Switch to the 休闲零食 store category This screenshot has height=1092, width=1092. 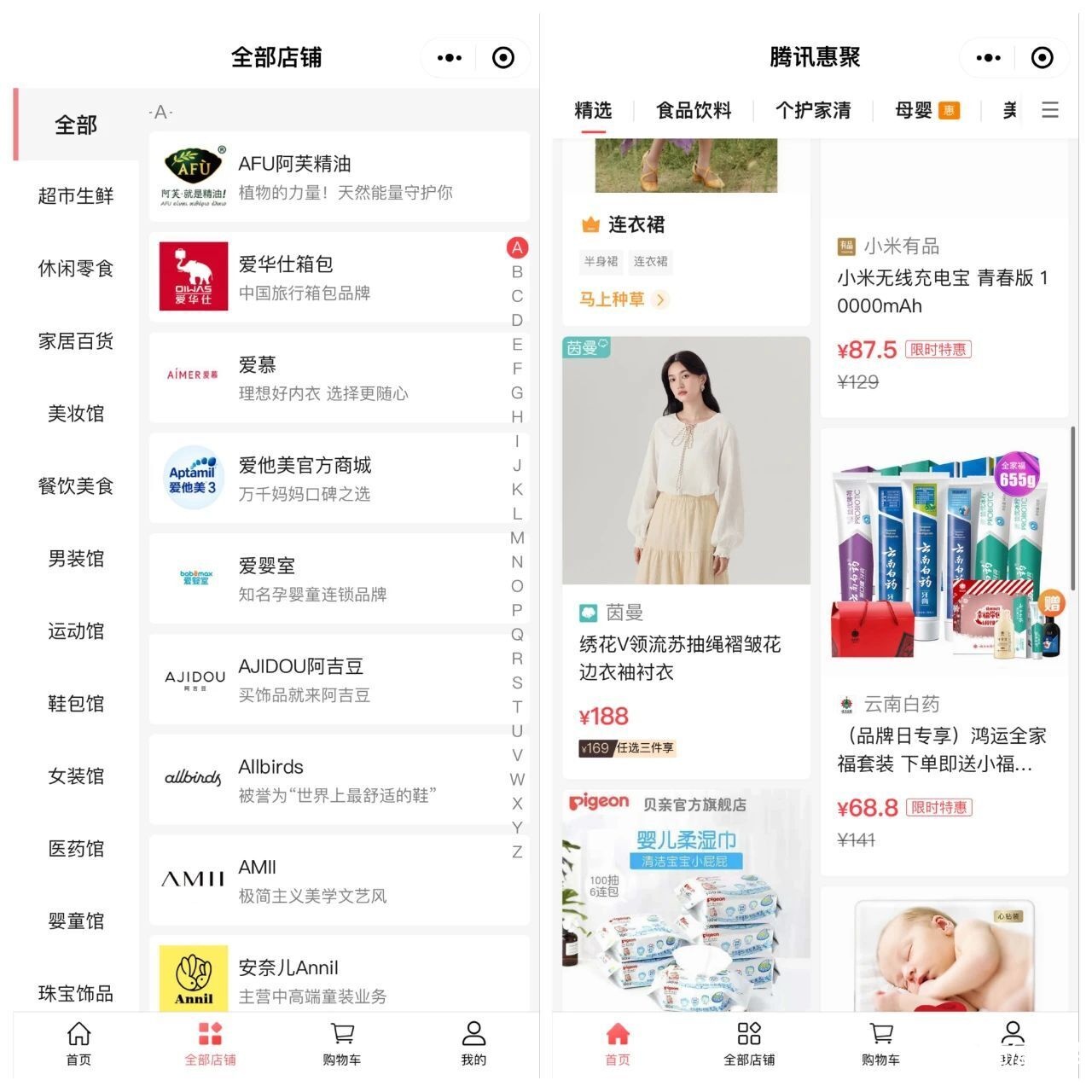point(76,269)
